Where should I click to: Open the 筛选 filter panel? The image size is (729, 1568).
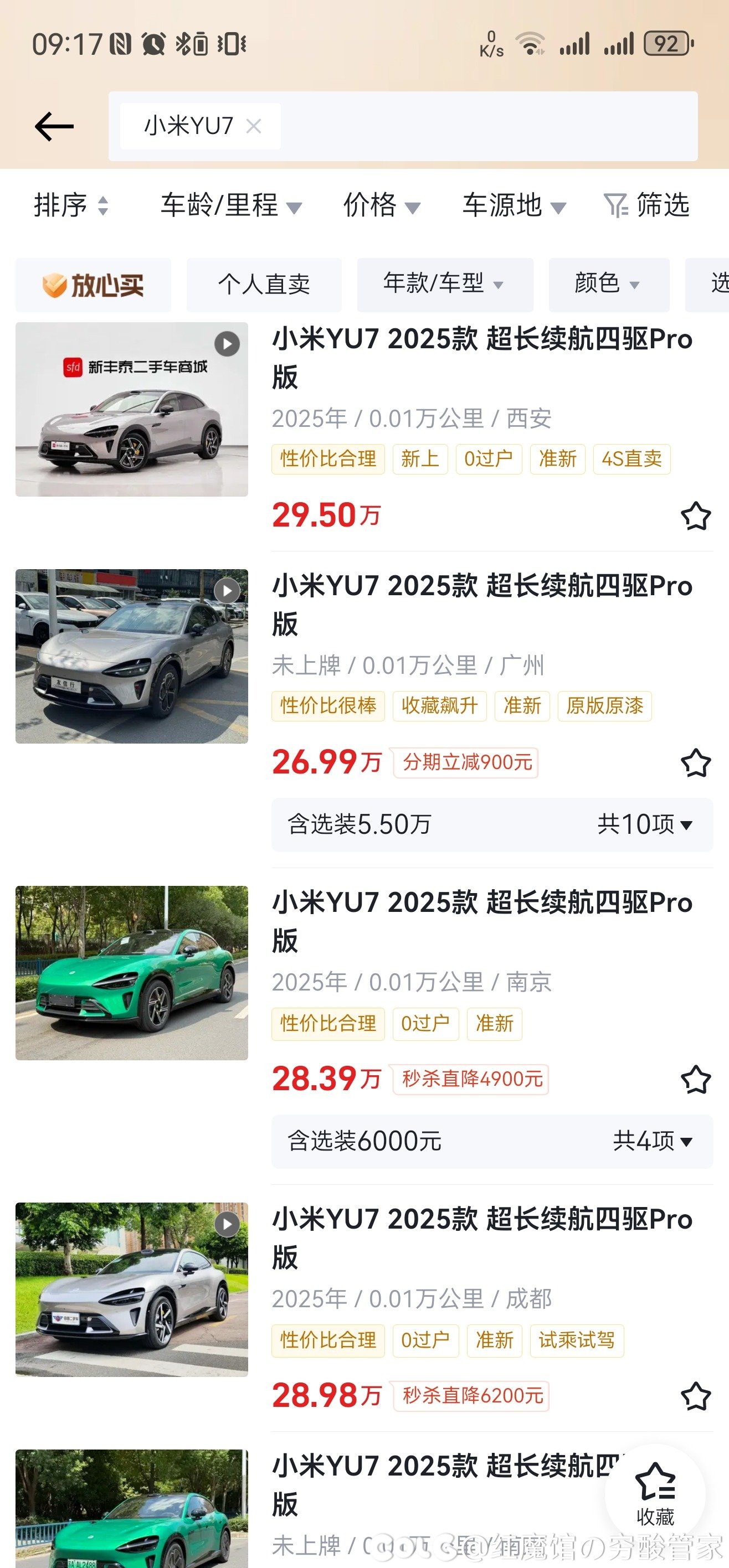tap(646, 205)
